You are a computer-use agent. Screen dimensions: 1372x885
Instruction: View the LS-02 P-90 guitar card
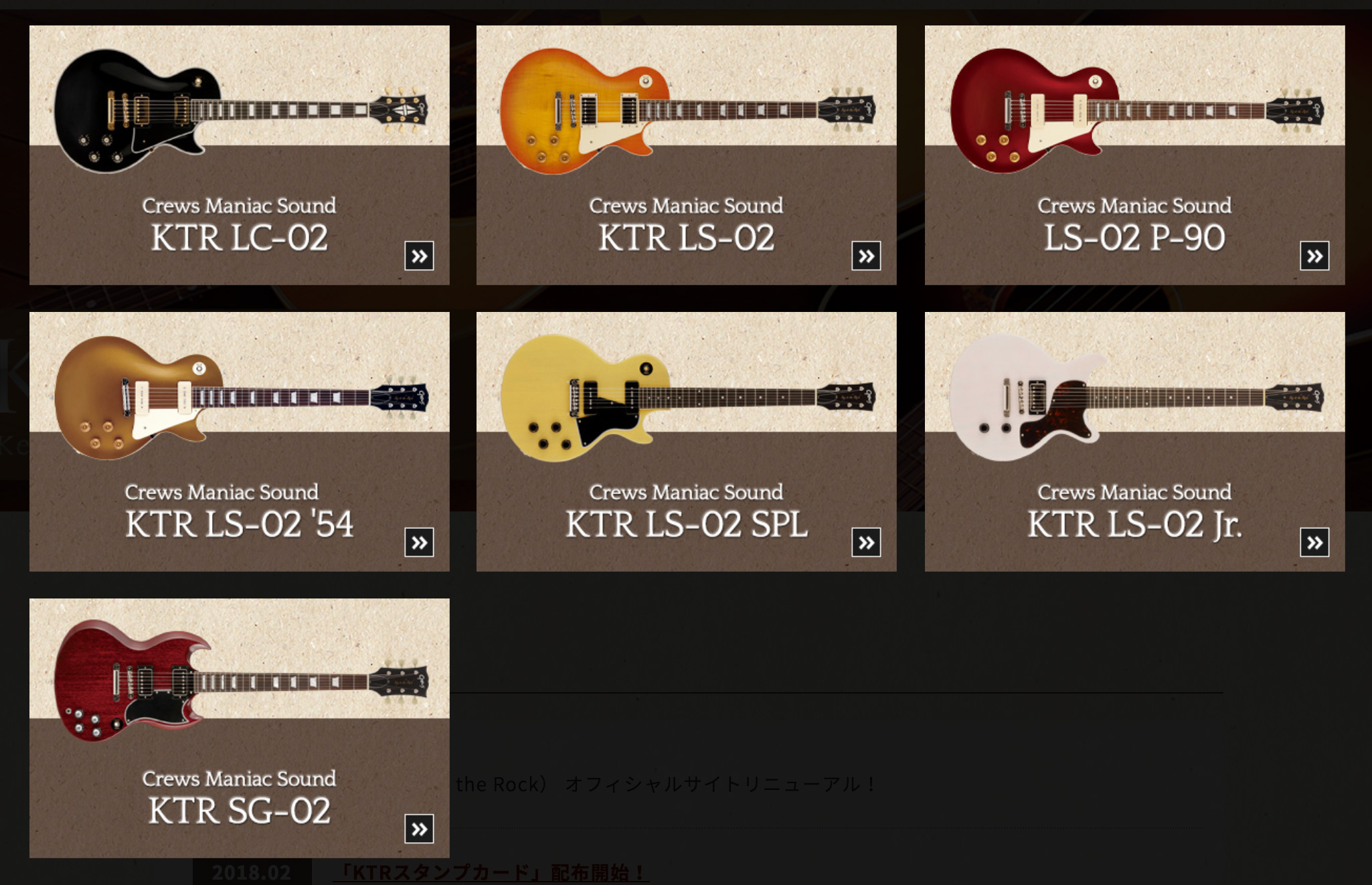click(1134, 155)
